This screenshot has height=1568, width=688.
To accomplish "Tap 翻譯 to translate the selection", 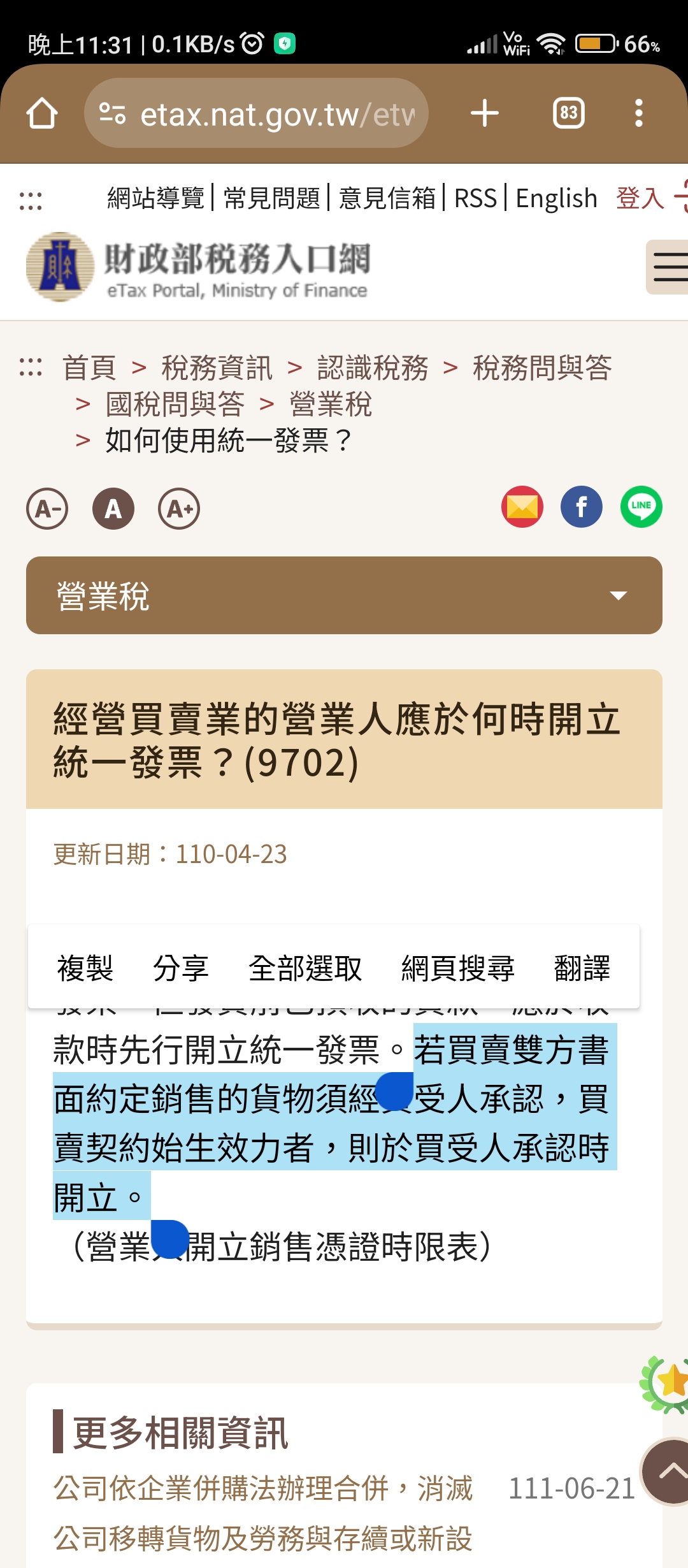I will coord(582,968).
